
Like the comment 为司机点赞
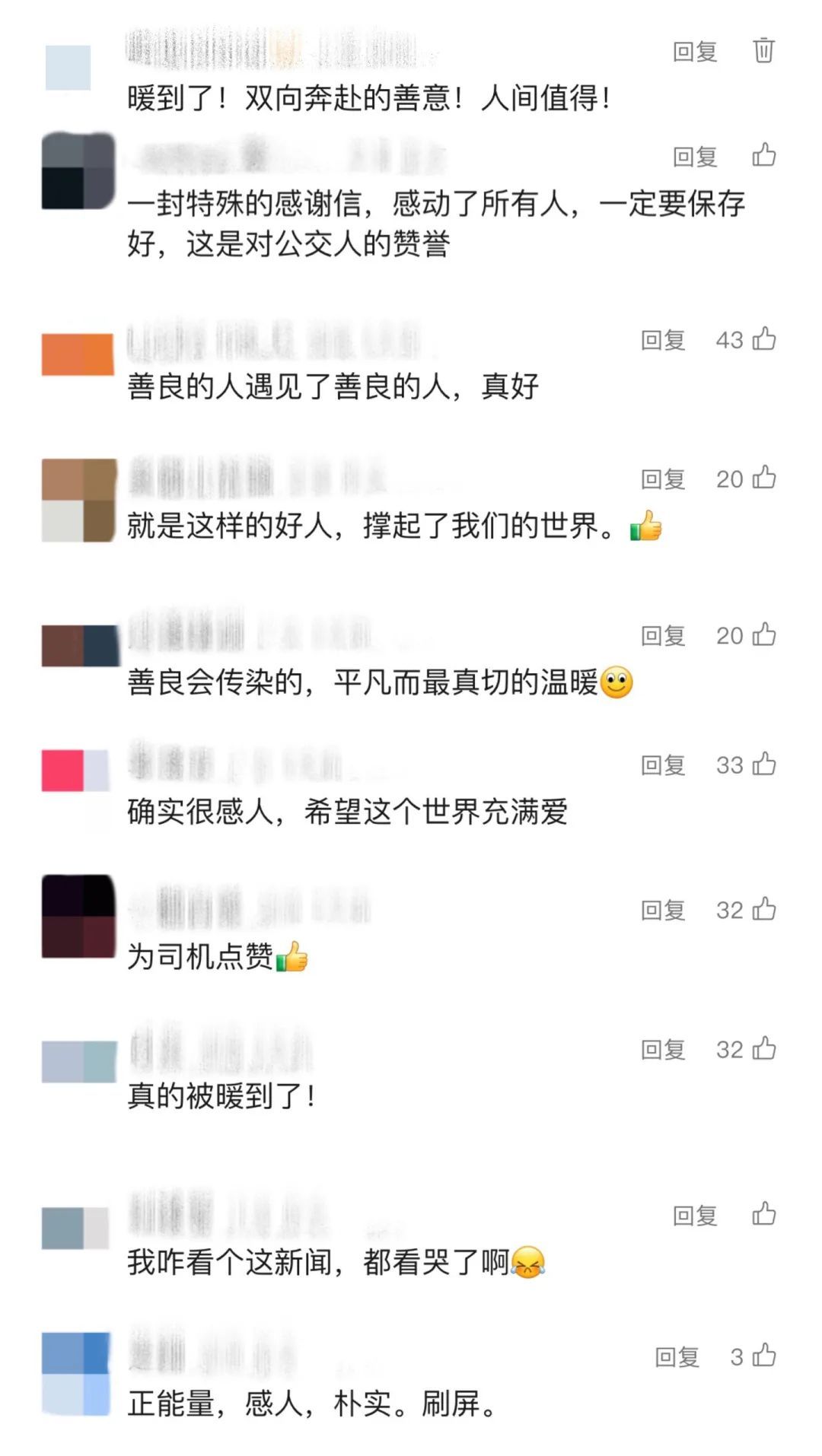point(763,910)
